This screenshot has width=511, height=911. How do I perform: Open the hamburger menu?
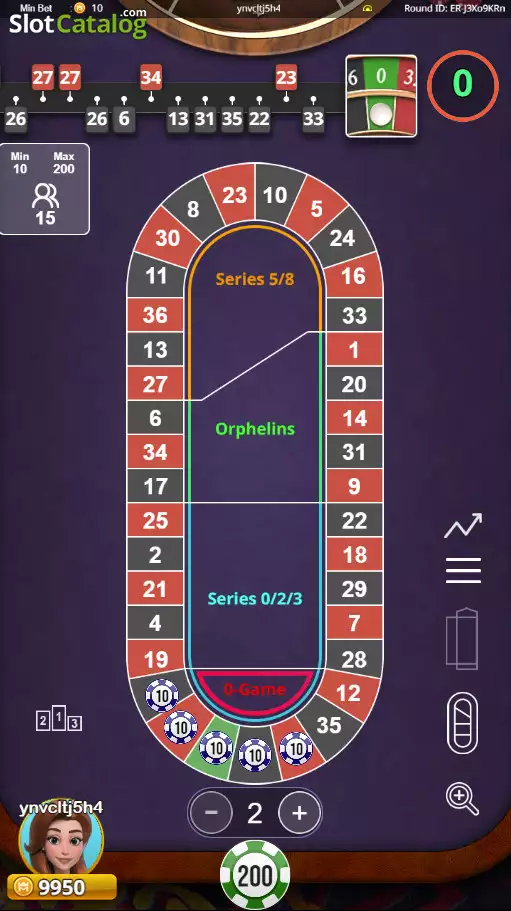pyautogui.click(x=463, y=570)
